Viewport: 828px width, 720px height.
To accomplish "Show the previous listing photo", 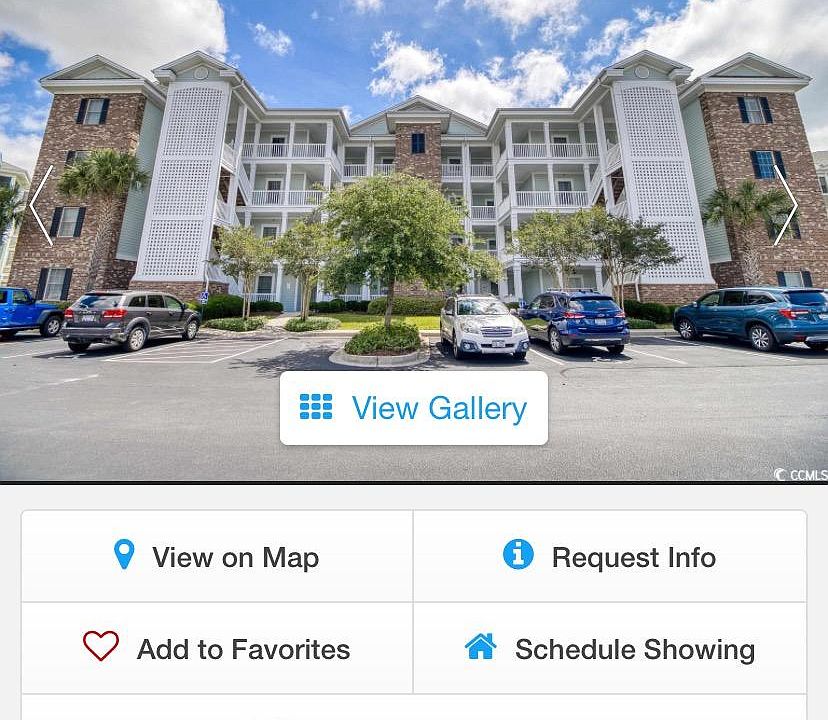I will point(41,206).
